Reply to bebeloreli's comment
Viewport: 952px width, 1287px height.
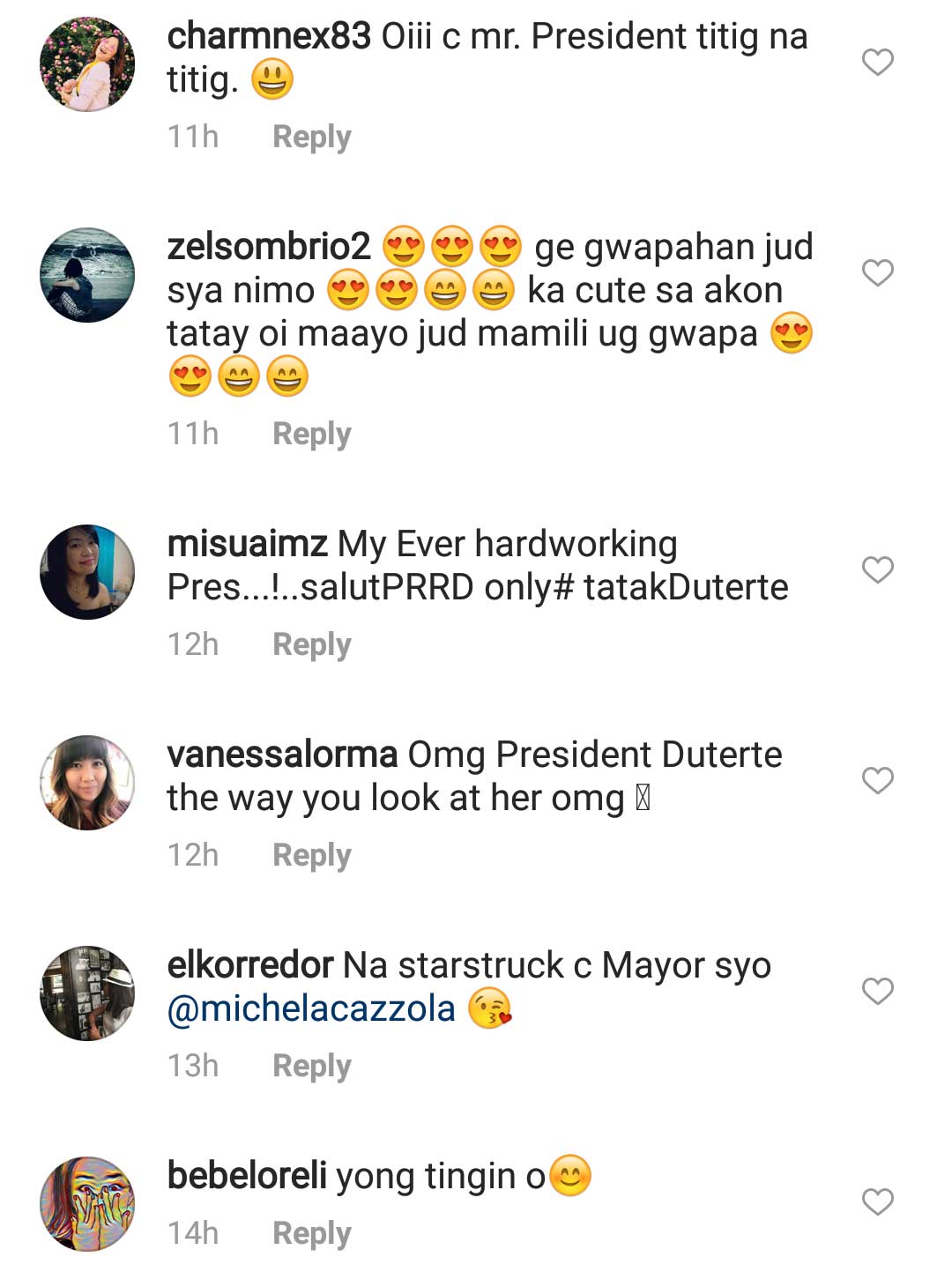tap(311, 1233)
